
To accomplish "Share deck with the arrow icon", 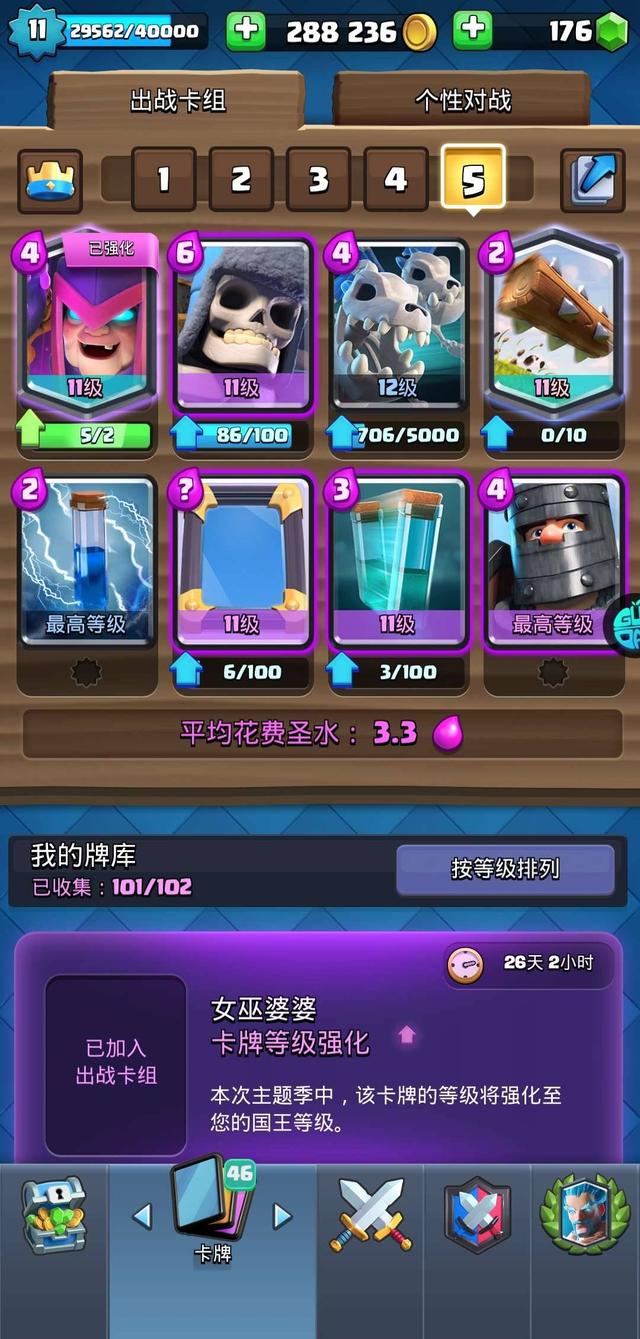I will (592, 179).
